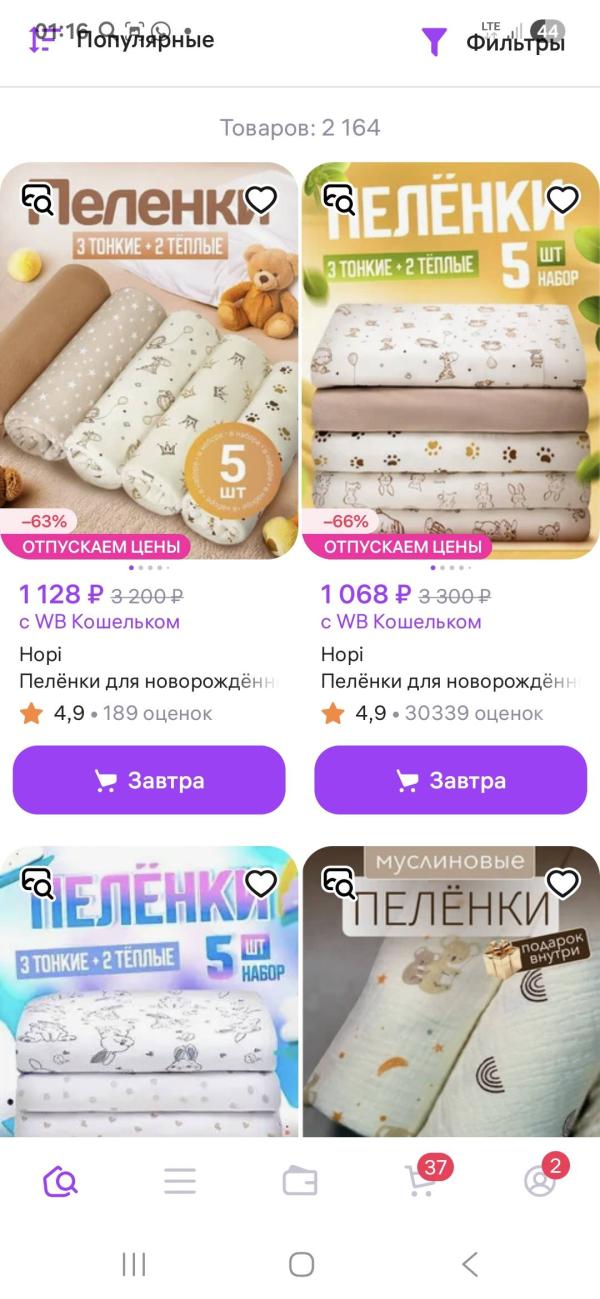Open the cart with 37 items
This screenshot has height=1299, width=600.
tap(420, 1181)
